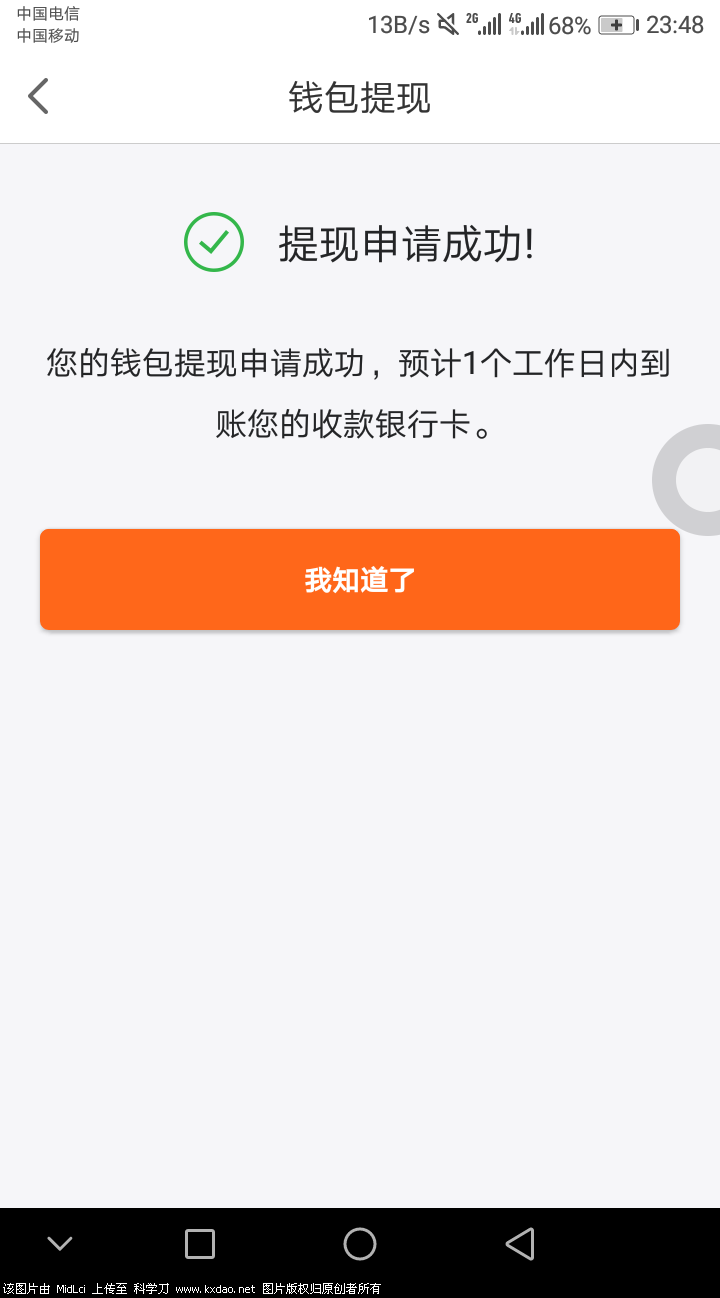
Task: Open the muted notifications status icon
Action: pos(447,24)
